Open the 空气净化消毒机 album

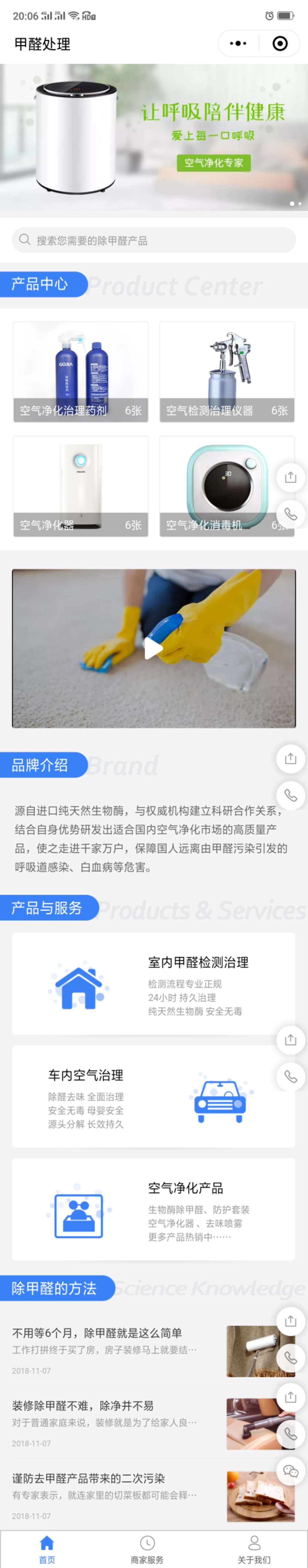click(x=219, y=486)
